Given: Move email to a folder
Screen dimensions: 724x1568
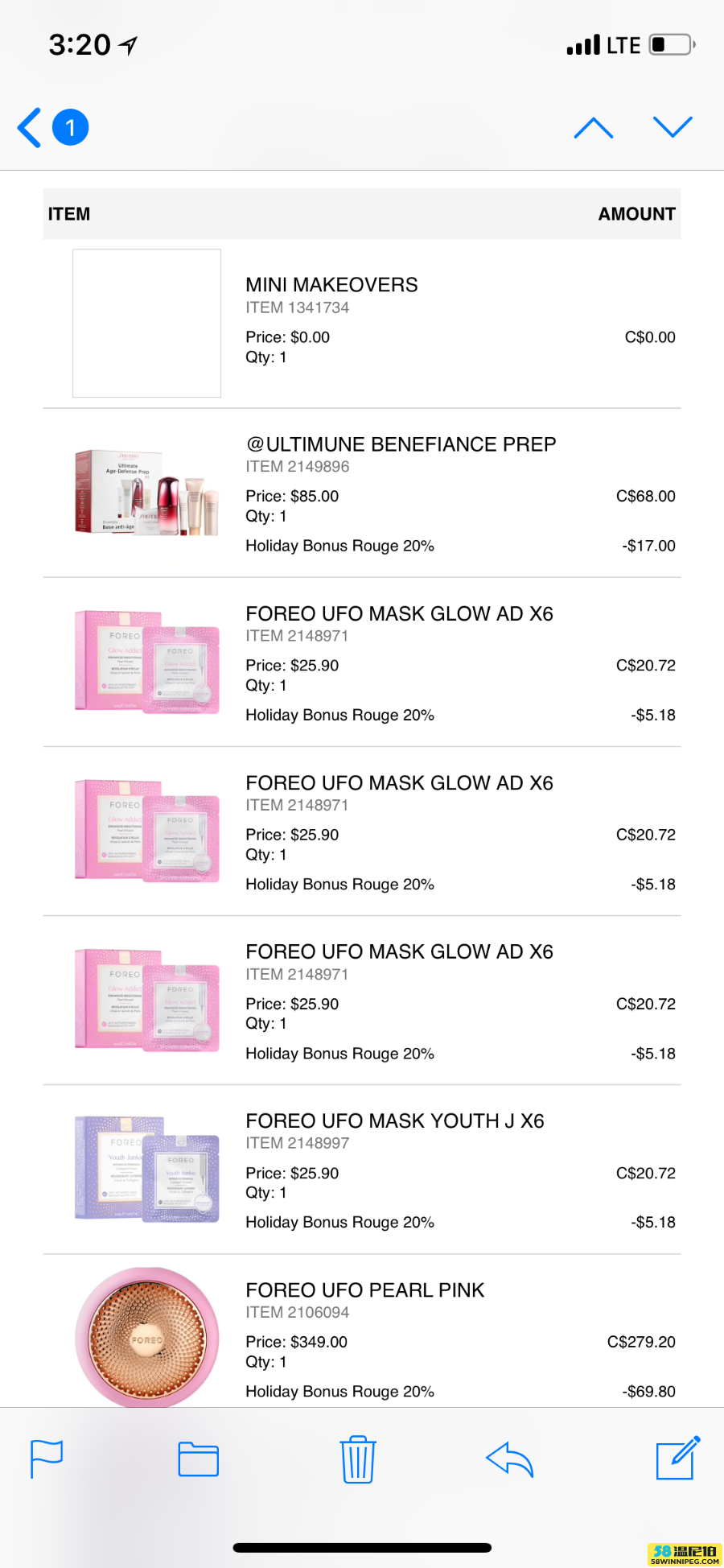Looking at the screenshot, I should [198, 1459].
